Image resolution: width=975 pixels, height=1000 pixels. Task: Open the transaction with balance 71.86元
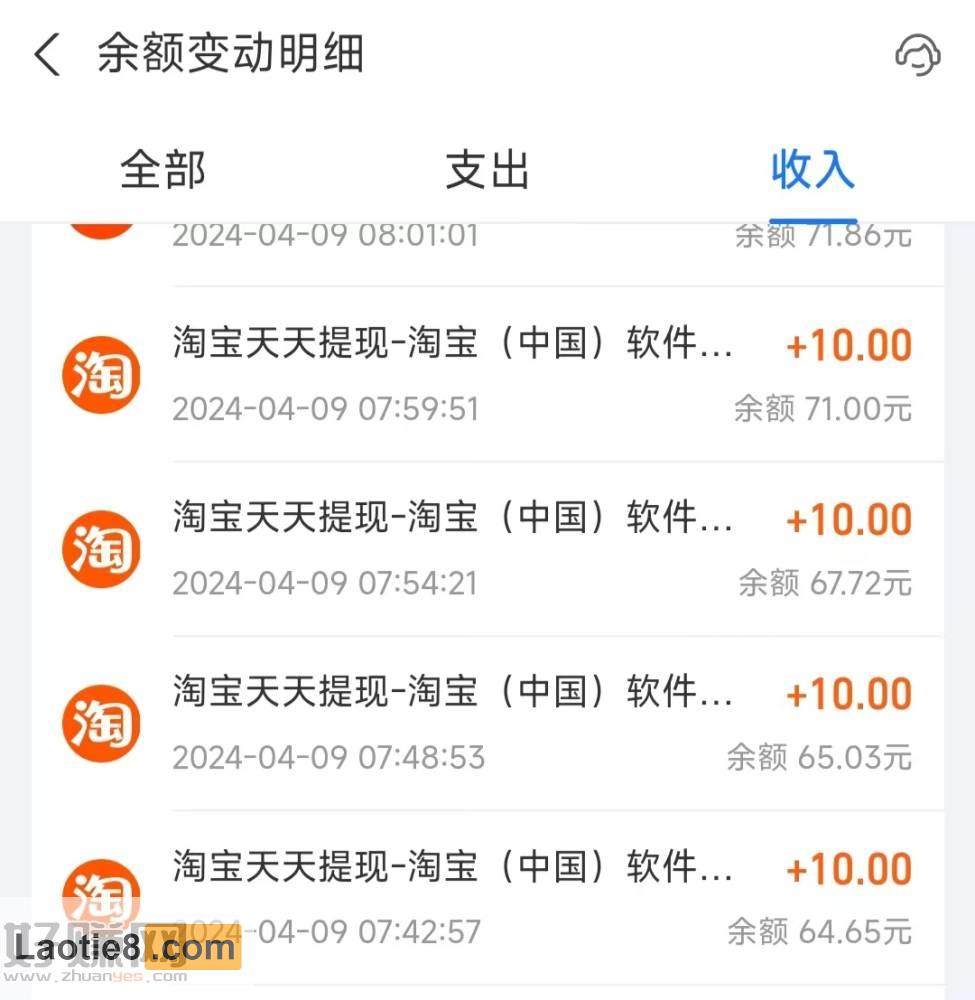(540, 238)
